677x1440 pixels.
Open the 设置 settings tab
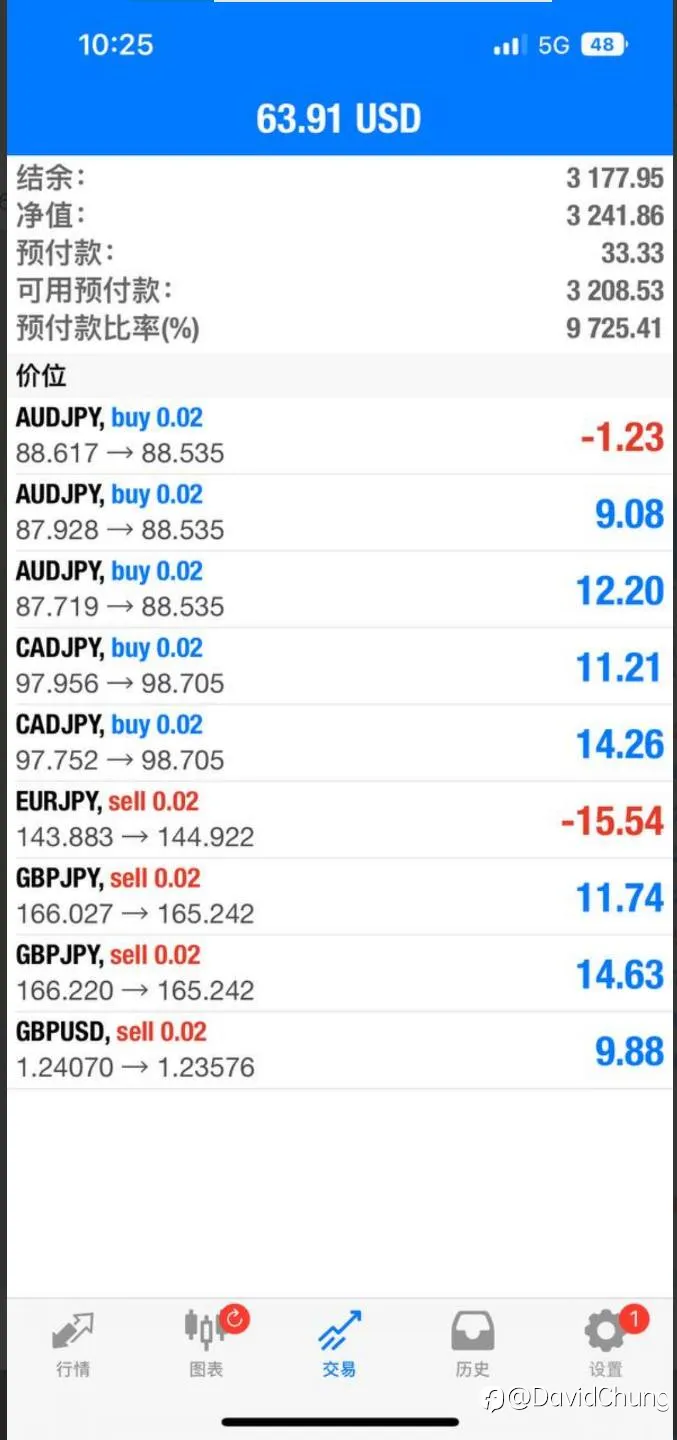pyautogui.click(x=607, y=1345)
